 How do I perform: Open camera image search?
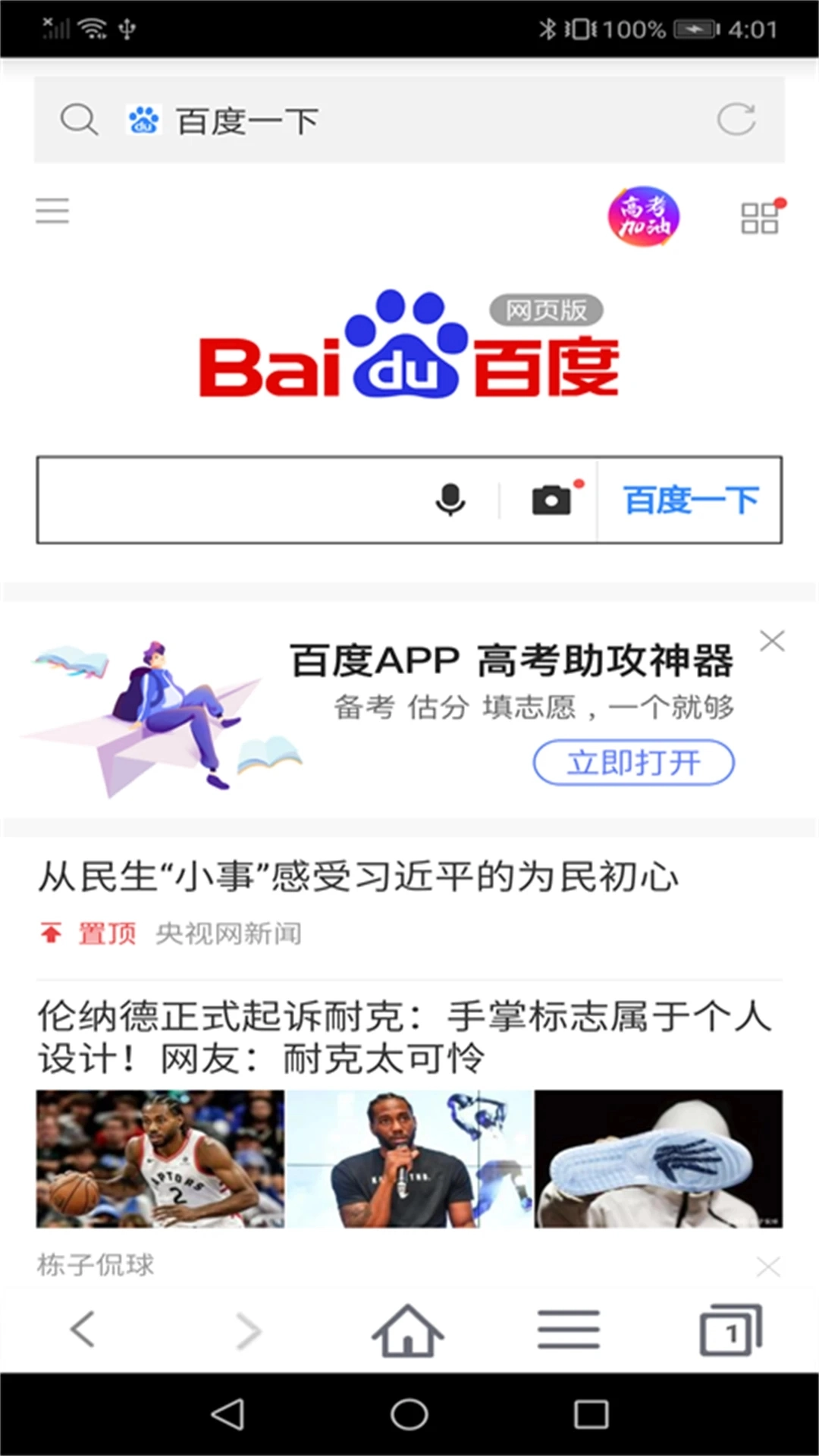click(553, 499)
